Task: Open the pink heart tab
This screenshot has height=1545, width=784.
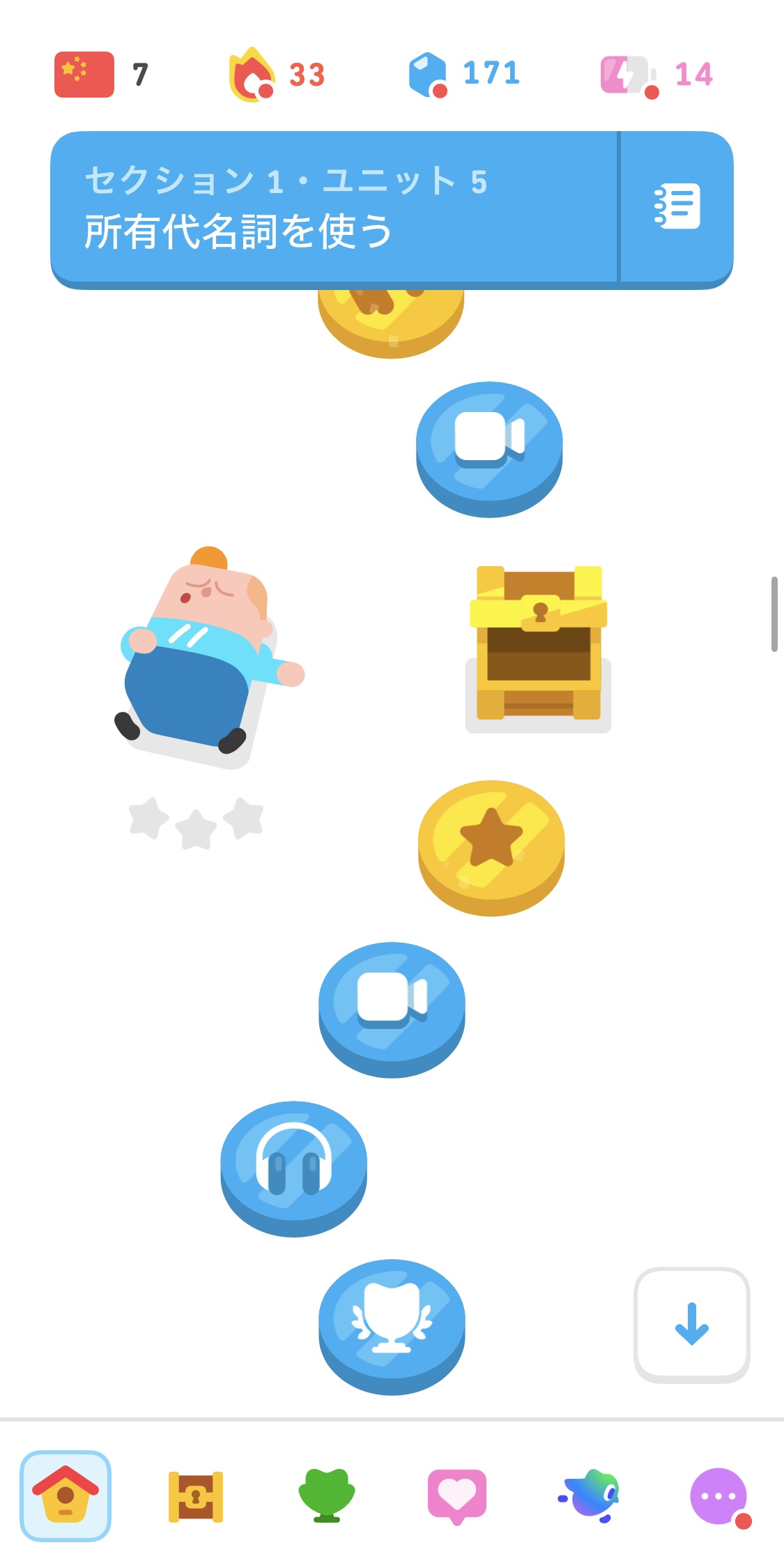Action: click(457, 1495)
